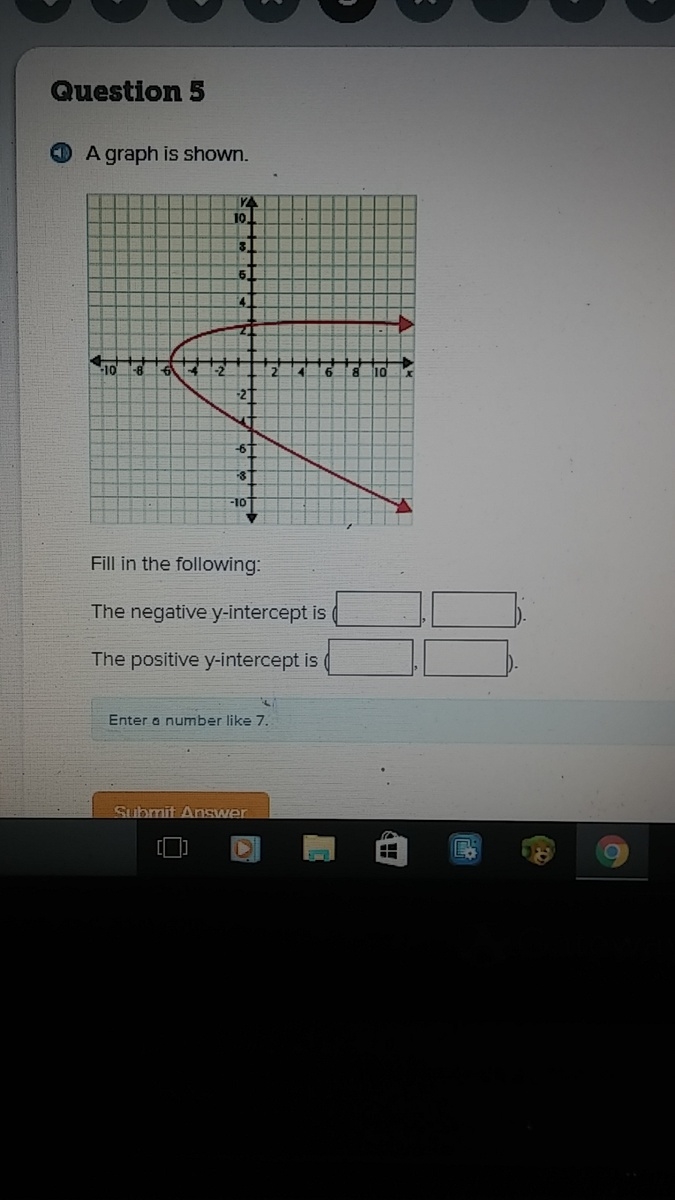Select the first box of the negative y-intercept
The width and height of the screenshot is (675, 1200).
[x=379, y=609]
